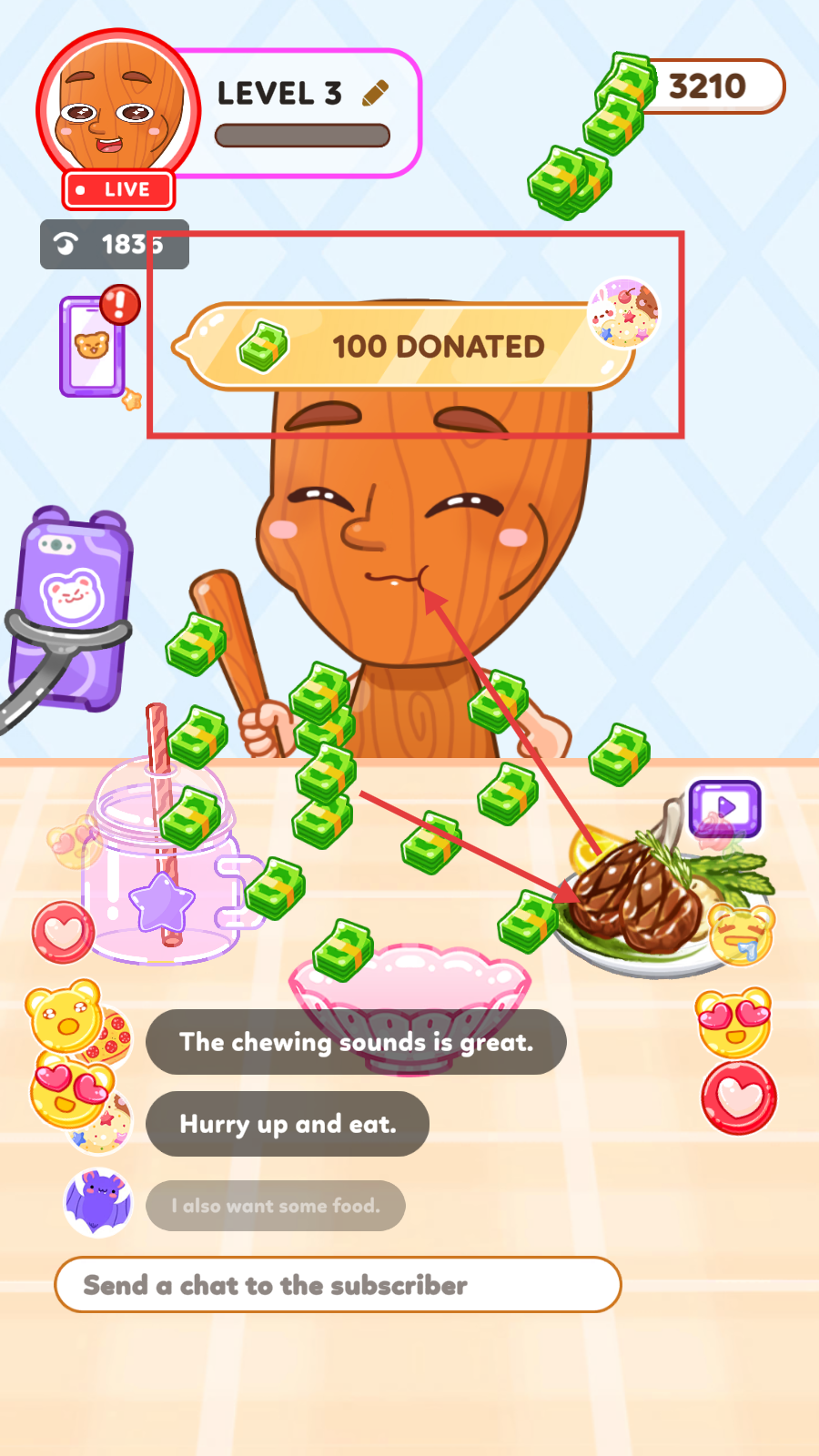Edit the streamer name with the pencil icon

[375, 93]
